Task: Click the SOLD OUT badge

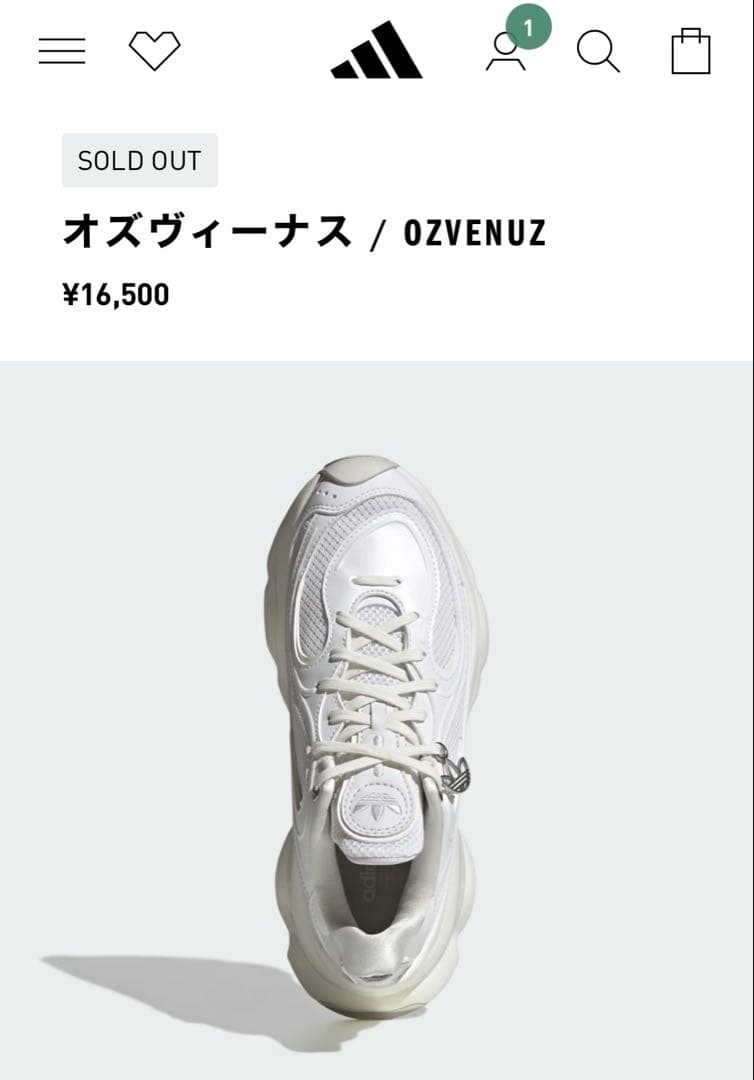Action: coord(139,159)
